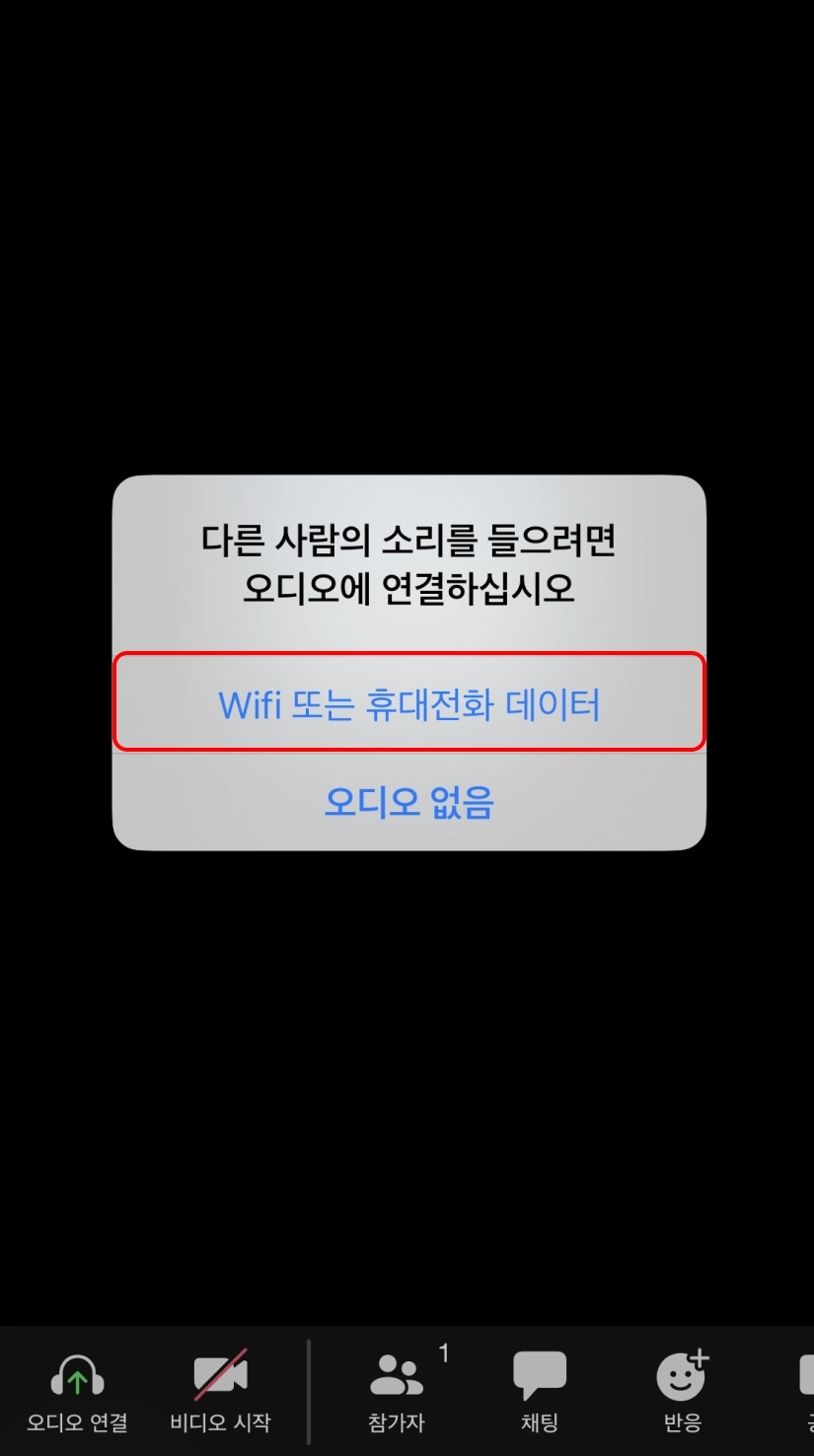Open 반응 reactions menu
The height and width of the screenshot is (1456, 814).
click(683, 1389)
